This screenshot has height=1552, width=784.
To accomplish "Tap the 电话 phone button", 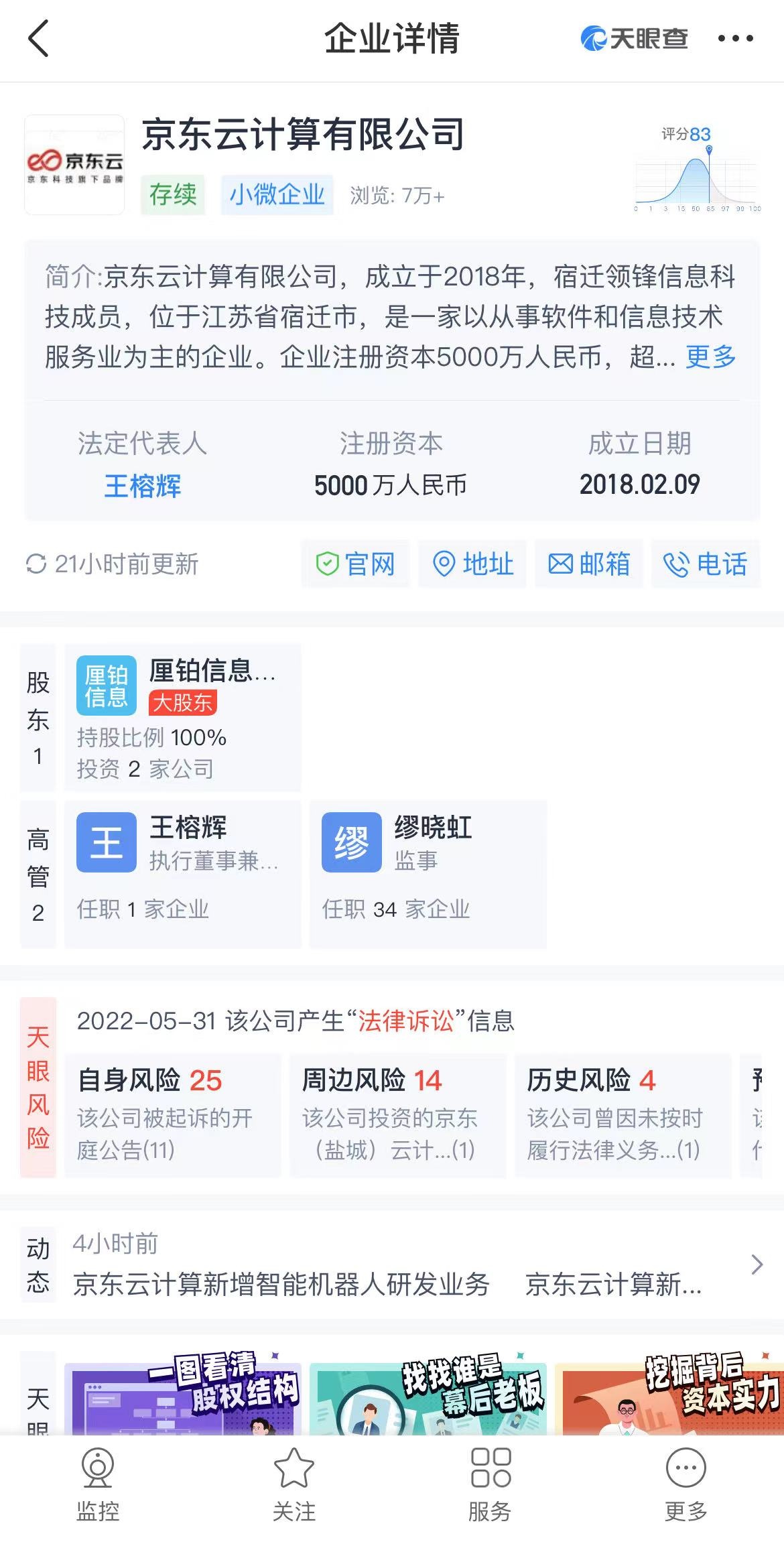I will (x=706, y=564).
